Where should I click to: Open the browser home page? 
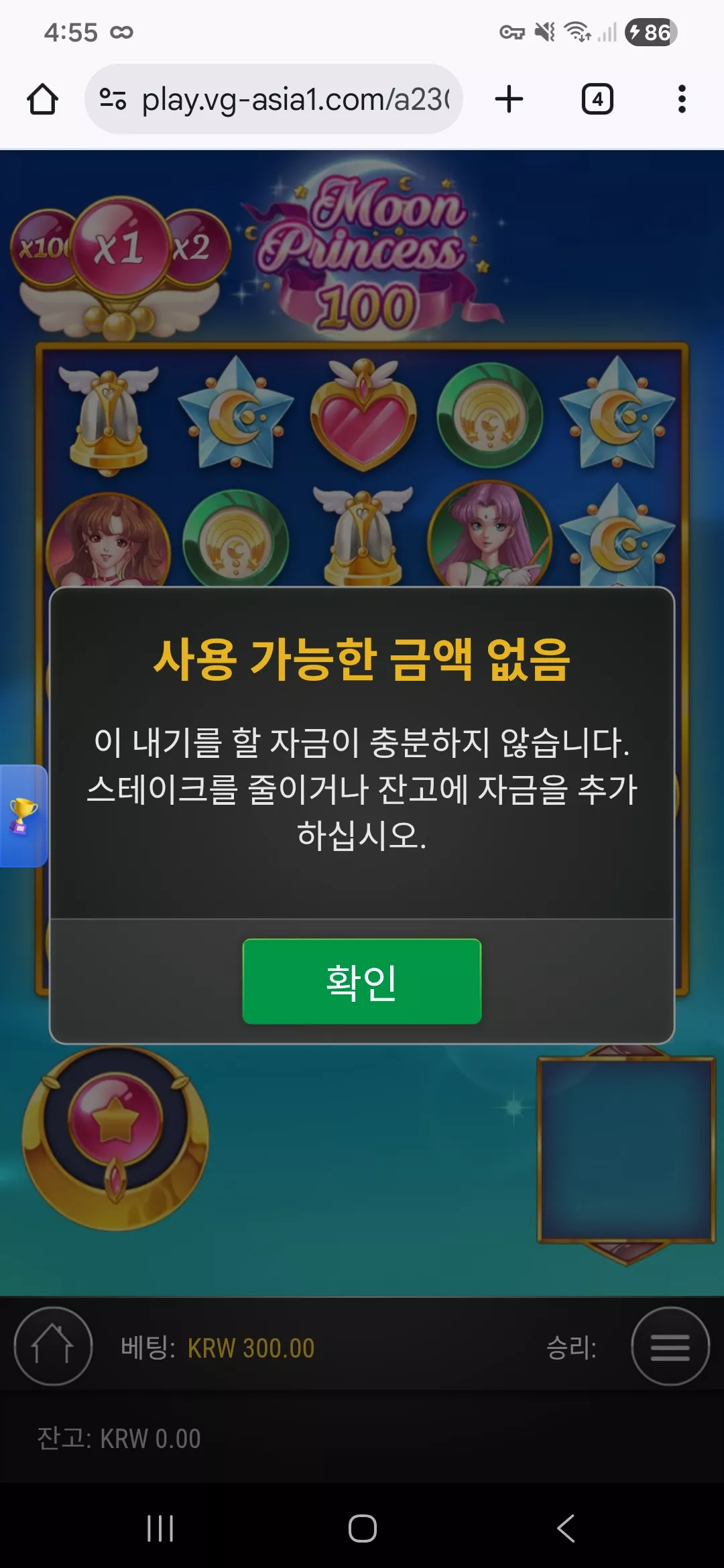(x=42, y=99)
